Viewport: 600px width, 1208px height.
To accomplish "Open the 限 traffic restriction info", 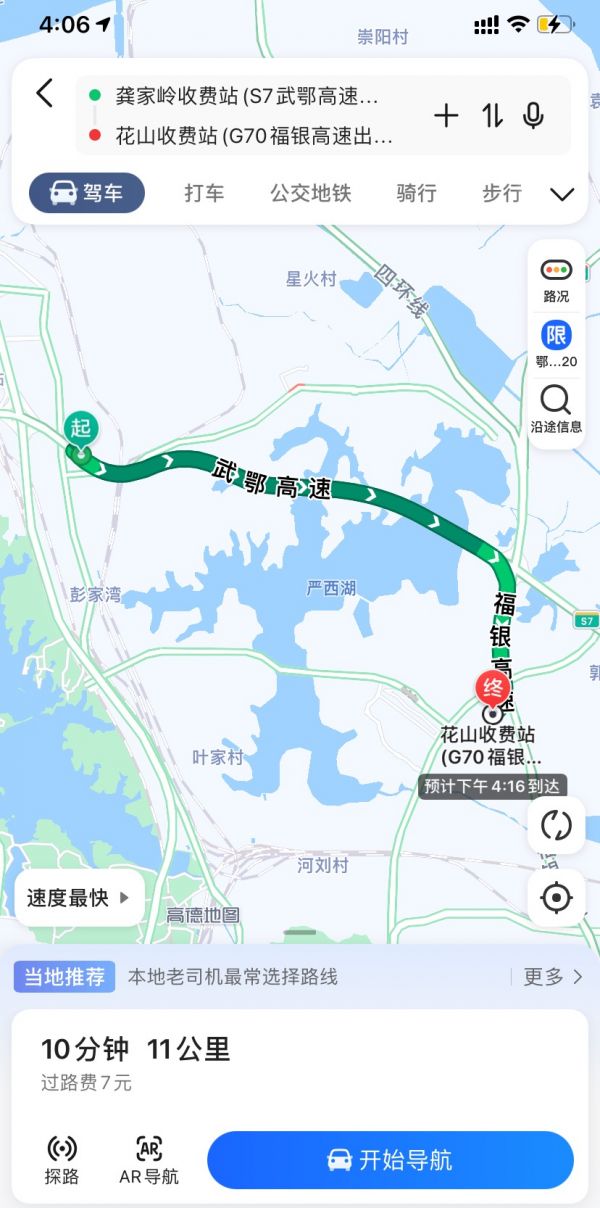I will (x=556, y=345).
